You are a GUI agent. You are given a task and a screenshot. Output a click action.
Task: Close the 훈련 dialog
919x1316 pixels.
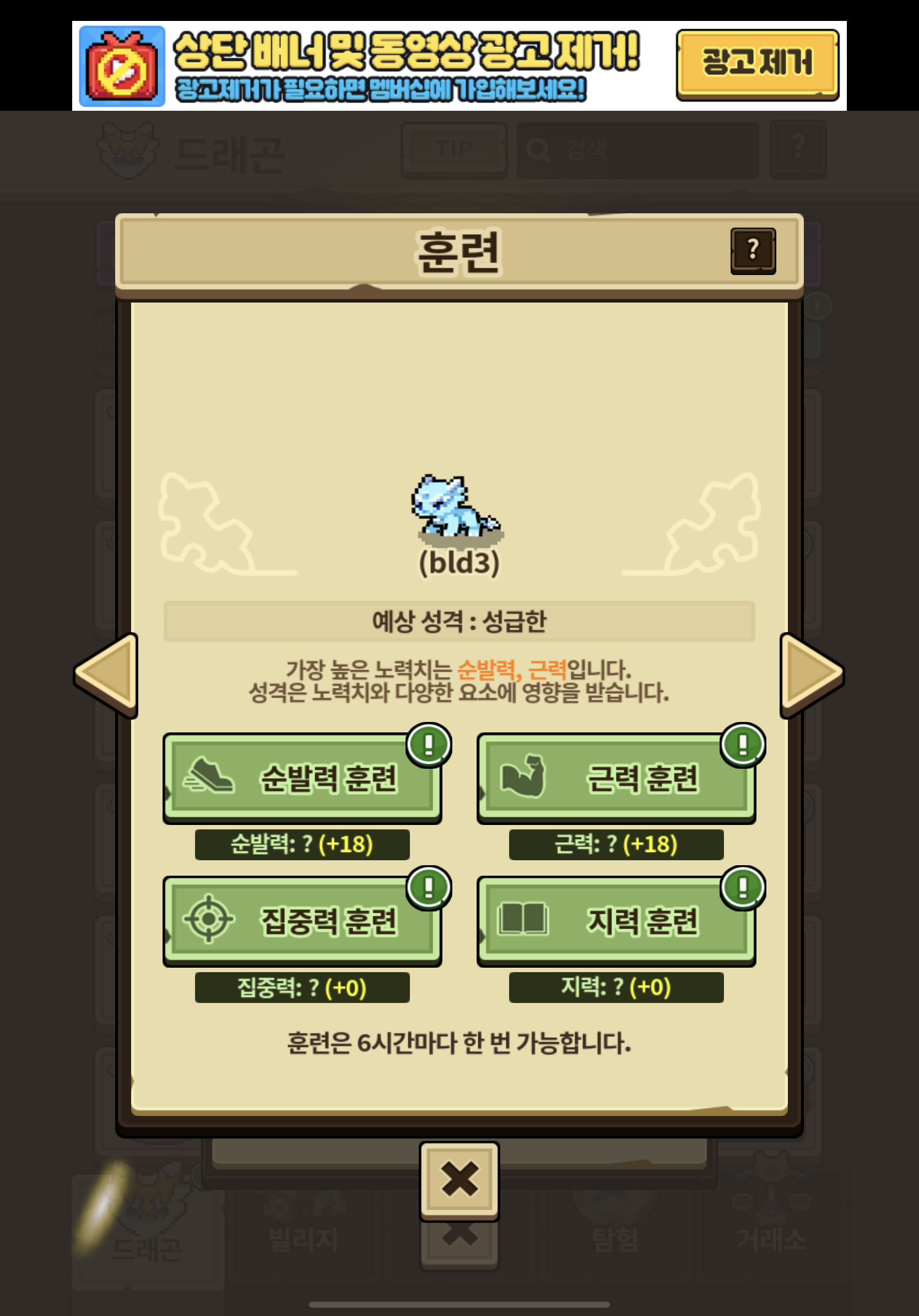[x=459, y=1179]
